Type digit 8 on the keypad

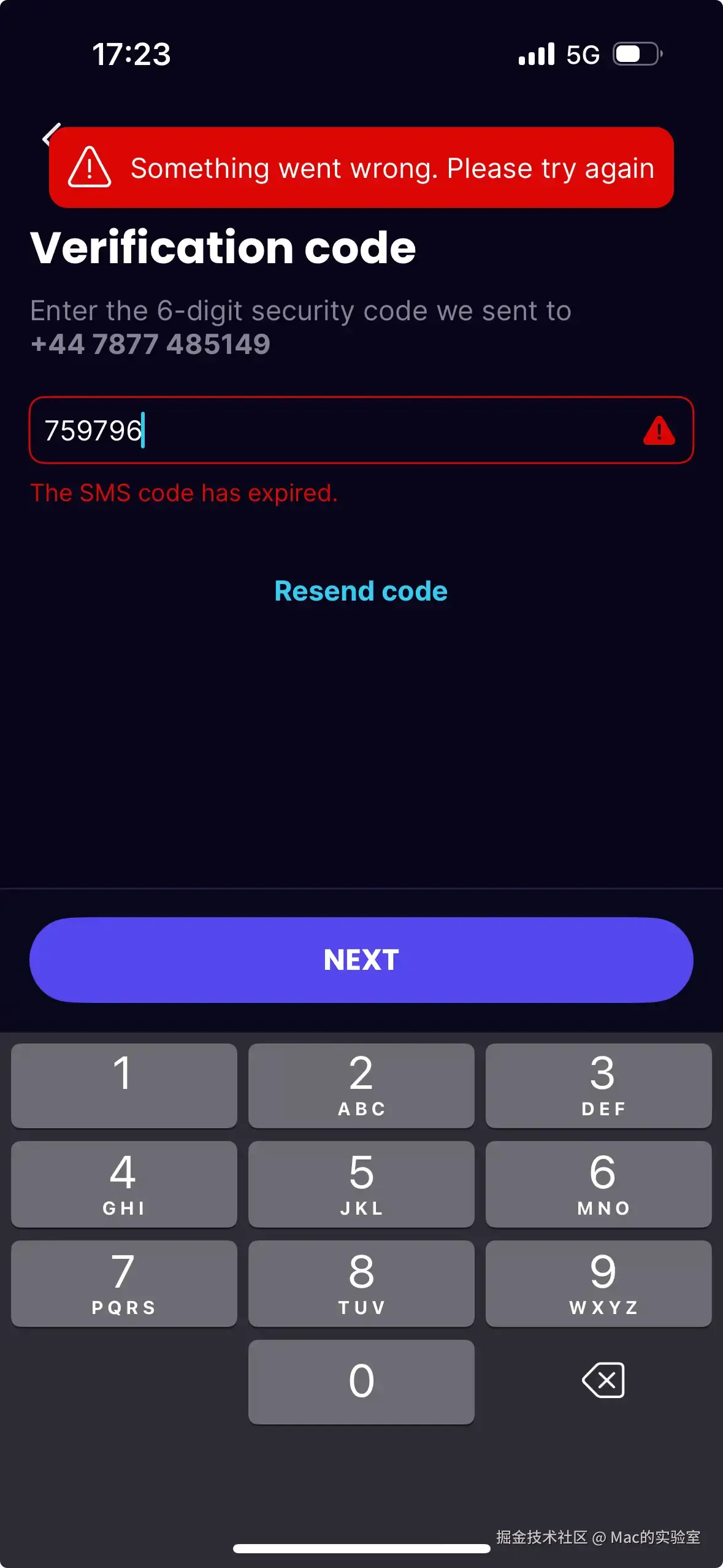[x=361, y=1283]
